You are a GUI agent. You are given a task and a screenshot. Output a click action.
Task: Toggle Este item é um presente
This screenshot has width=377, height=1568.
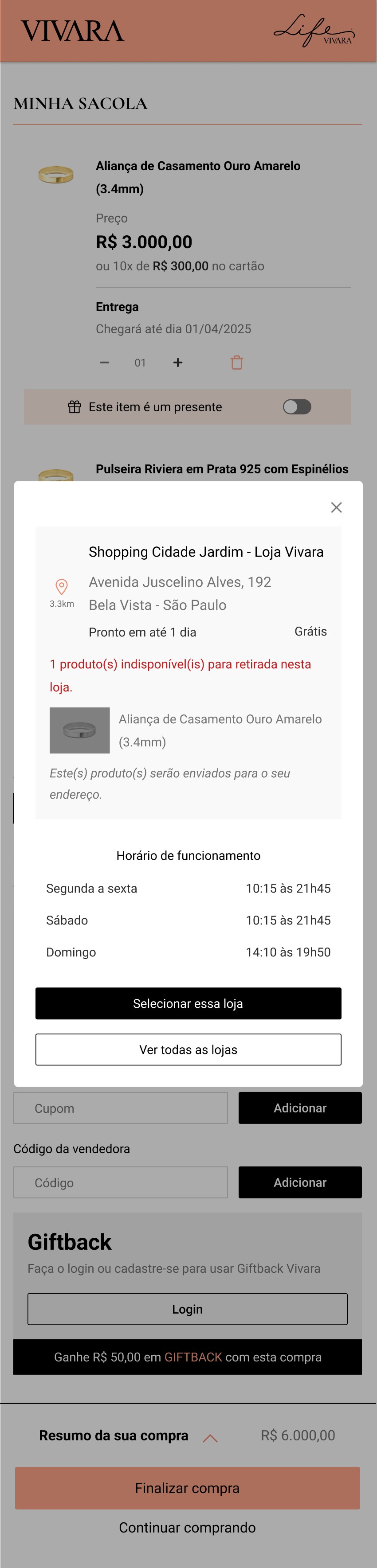(297, 406)
